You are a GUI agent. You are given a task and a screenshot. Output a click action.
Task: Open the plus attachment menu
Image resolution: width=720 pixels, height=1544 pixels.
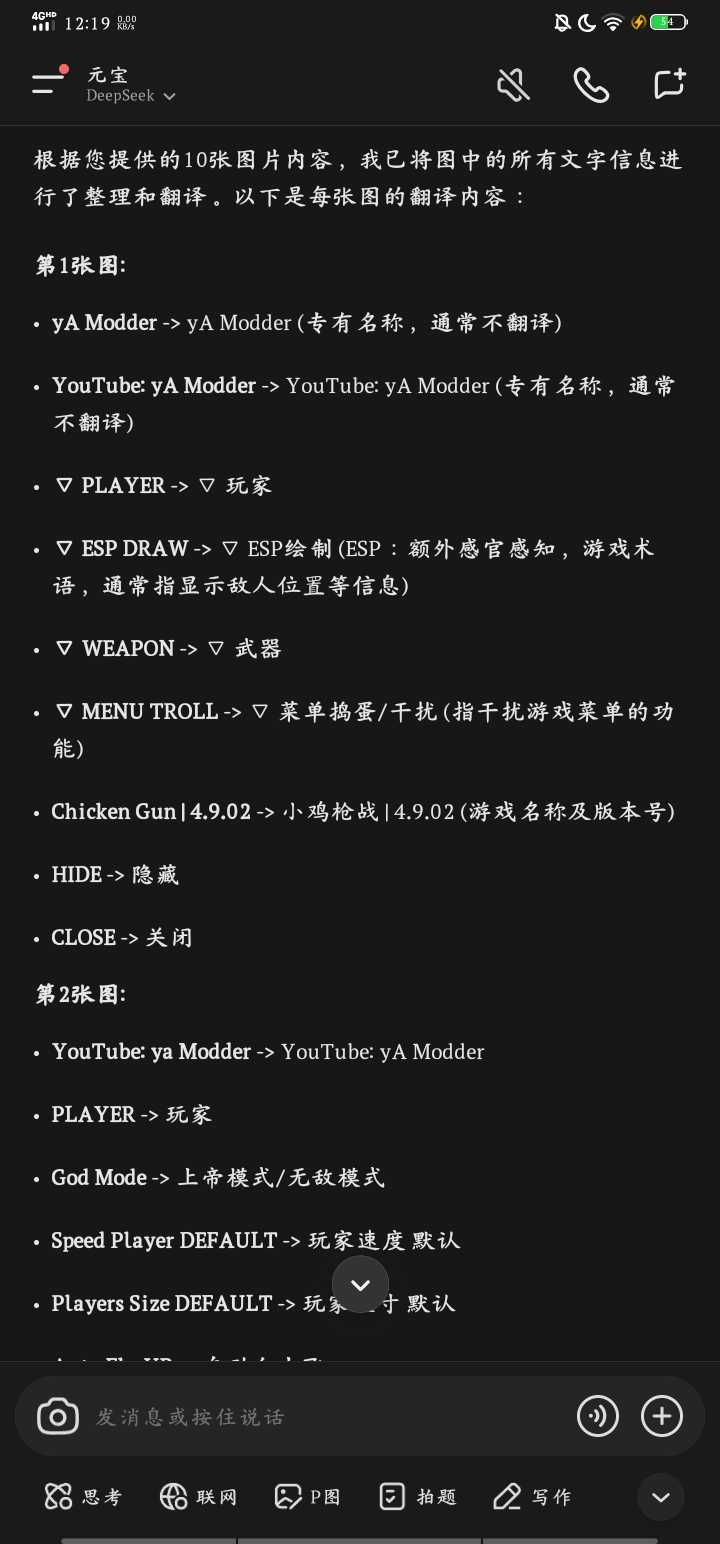[x=662, y=1416]
